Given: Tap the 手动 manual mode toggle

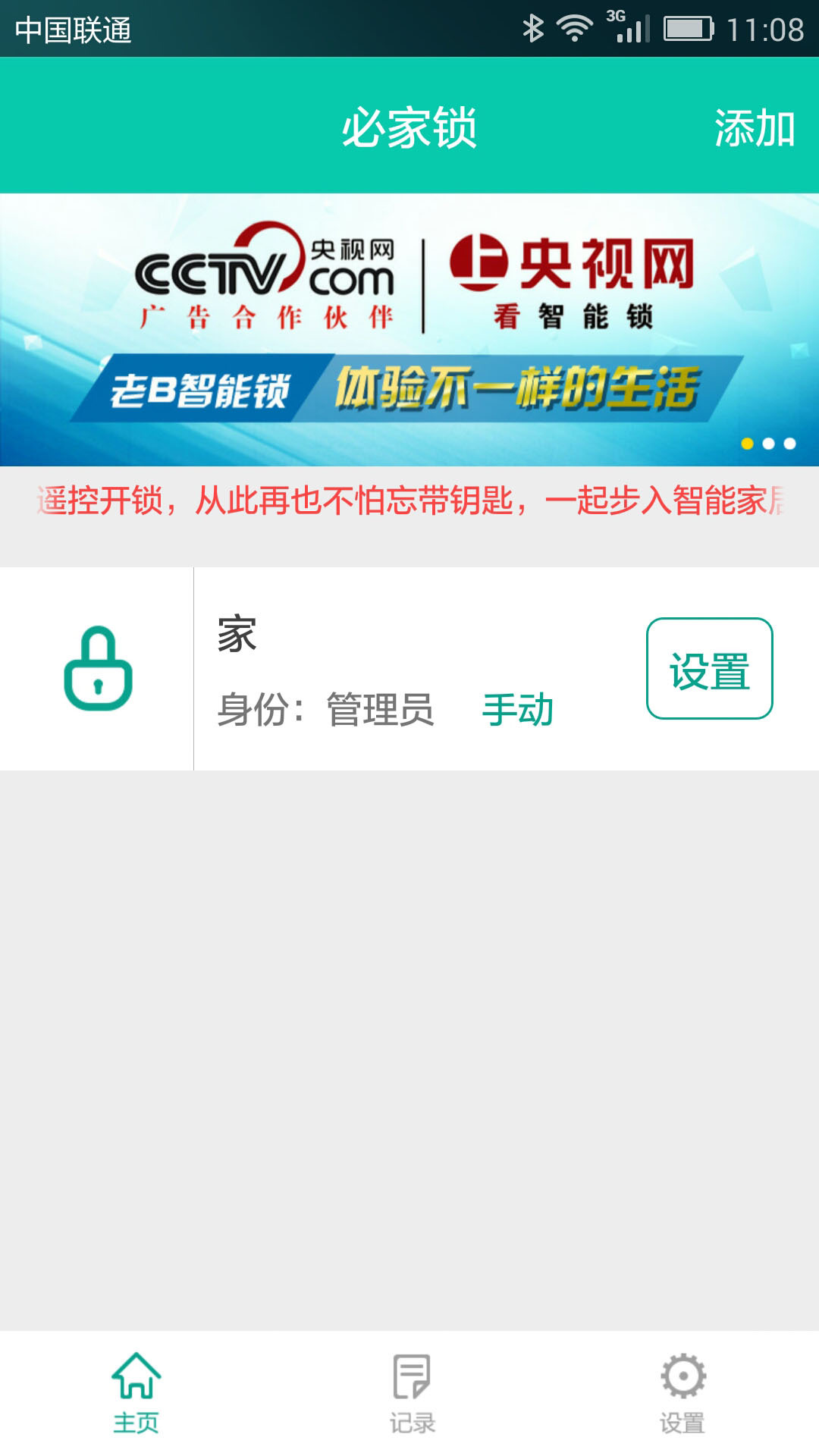Looking at the screenshot, I should (519, 709).
